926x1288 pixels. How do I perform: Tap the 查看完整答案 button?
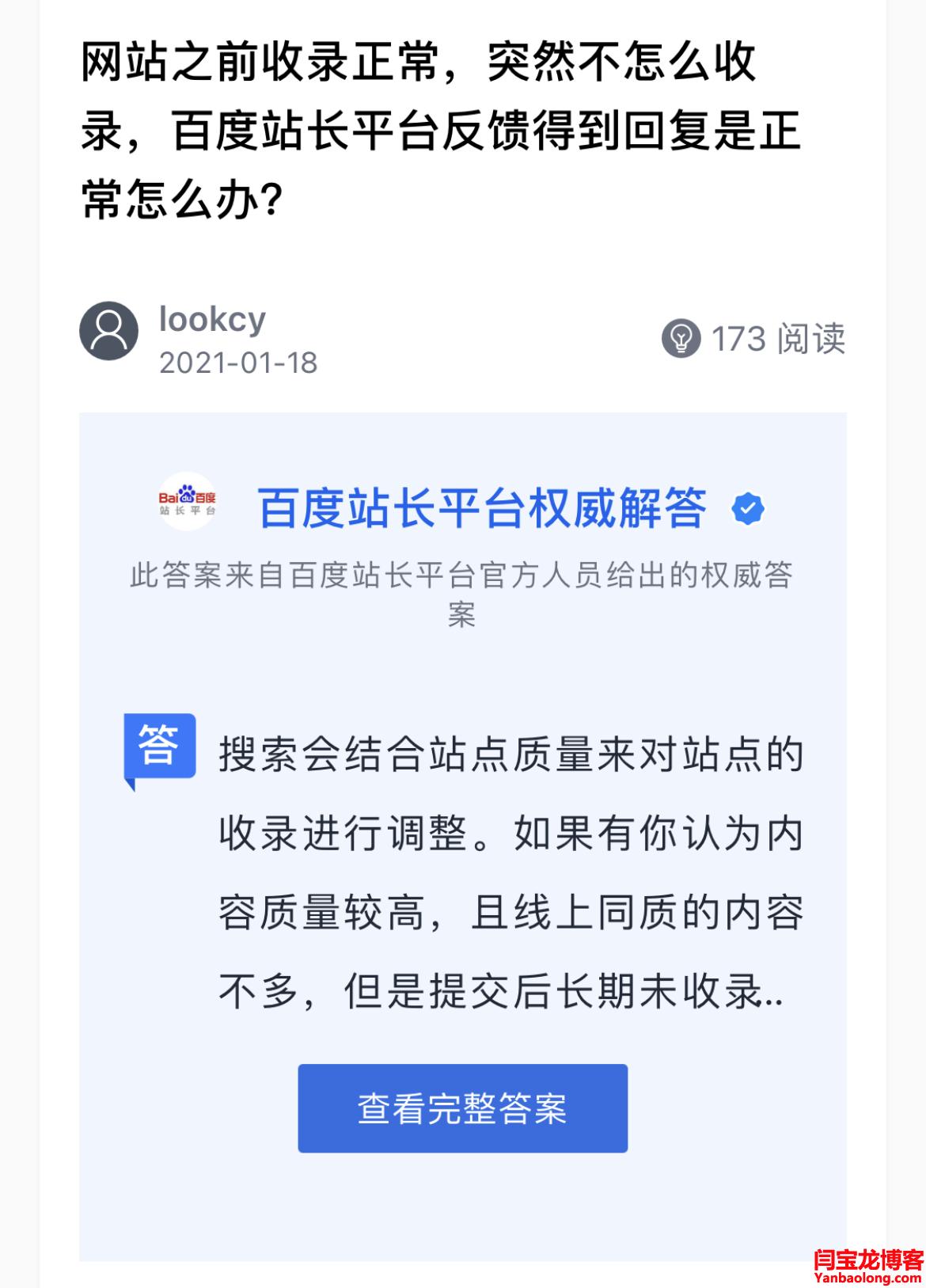pos(462,1108)
